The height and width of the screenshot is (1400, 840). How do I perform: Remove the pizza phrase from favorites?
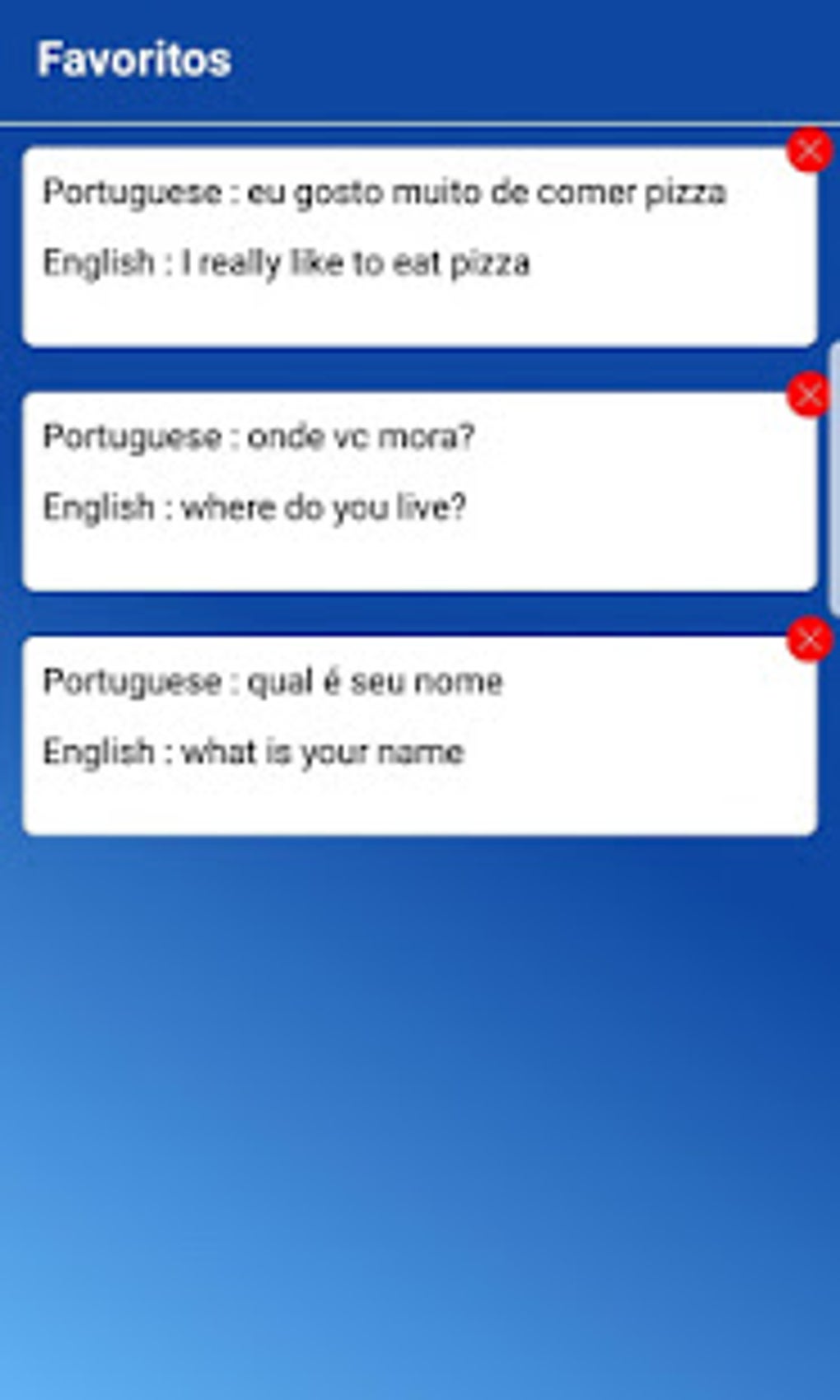810,151
